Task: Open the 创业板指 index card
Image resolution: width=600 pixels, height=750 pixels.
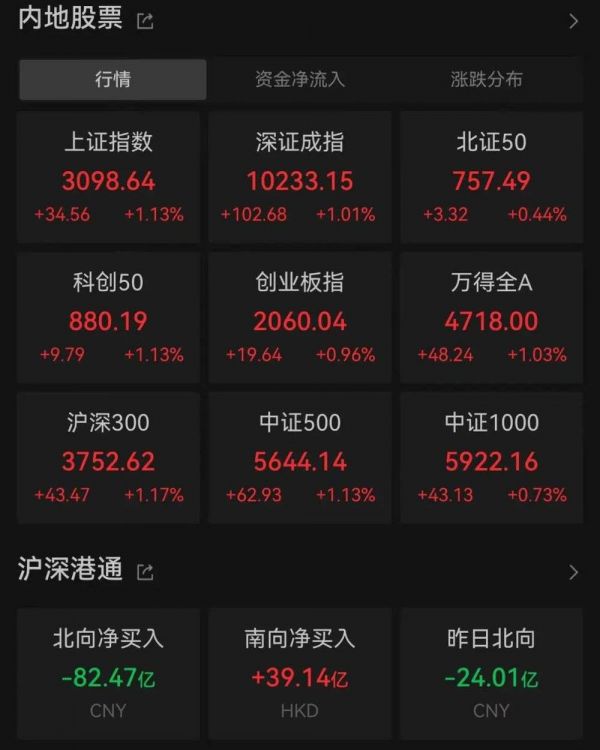Action: point(299,317)
